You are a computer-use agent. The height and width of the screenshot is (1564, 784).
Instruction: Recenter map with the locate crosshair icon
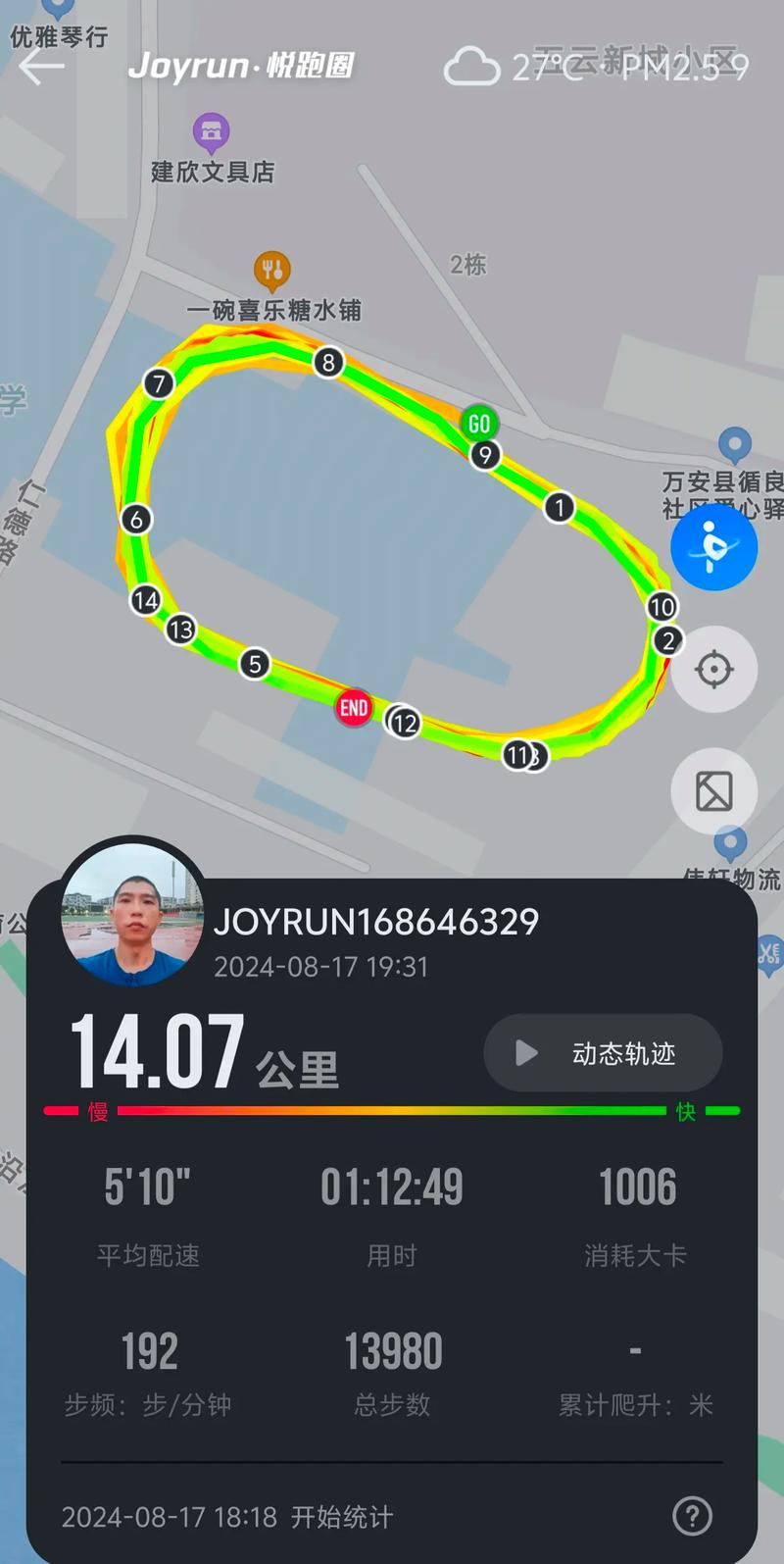(713, 669)
